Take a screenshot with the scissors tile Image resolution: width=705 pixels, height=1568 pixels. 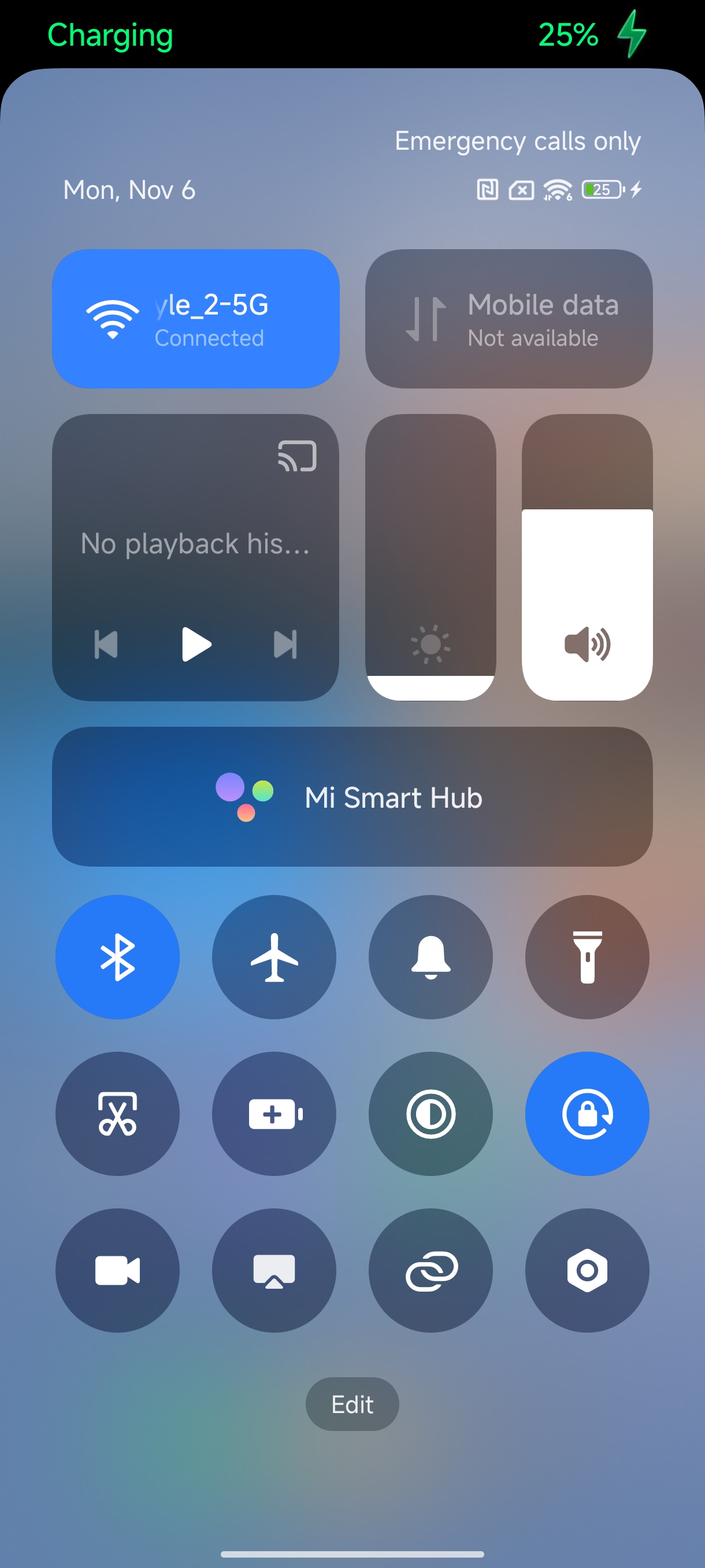117,1114
